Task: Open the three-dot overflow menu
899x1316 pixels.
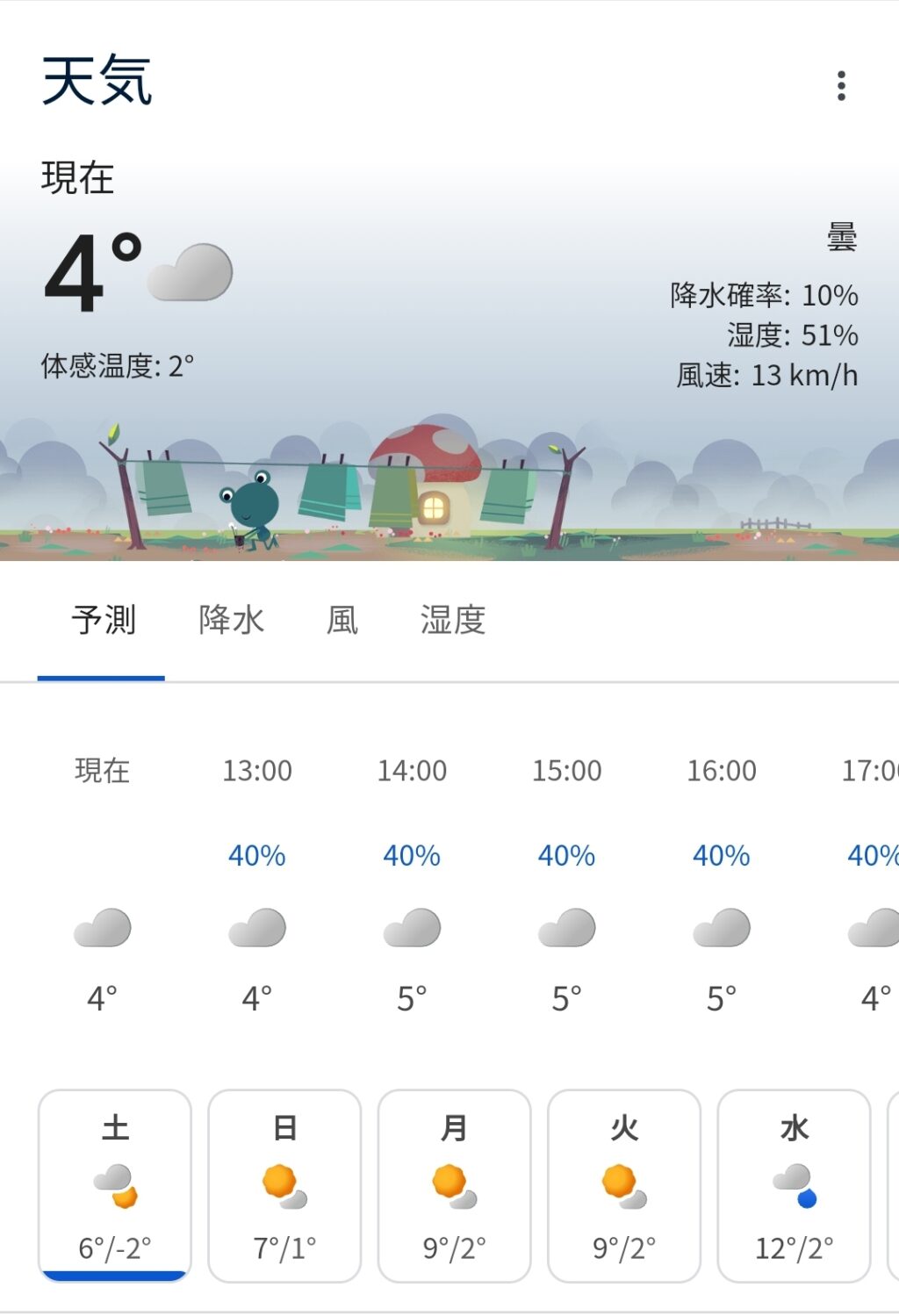Action: click(x=841, y=86)
